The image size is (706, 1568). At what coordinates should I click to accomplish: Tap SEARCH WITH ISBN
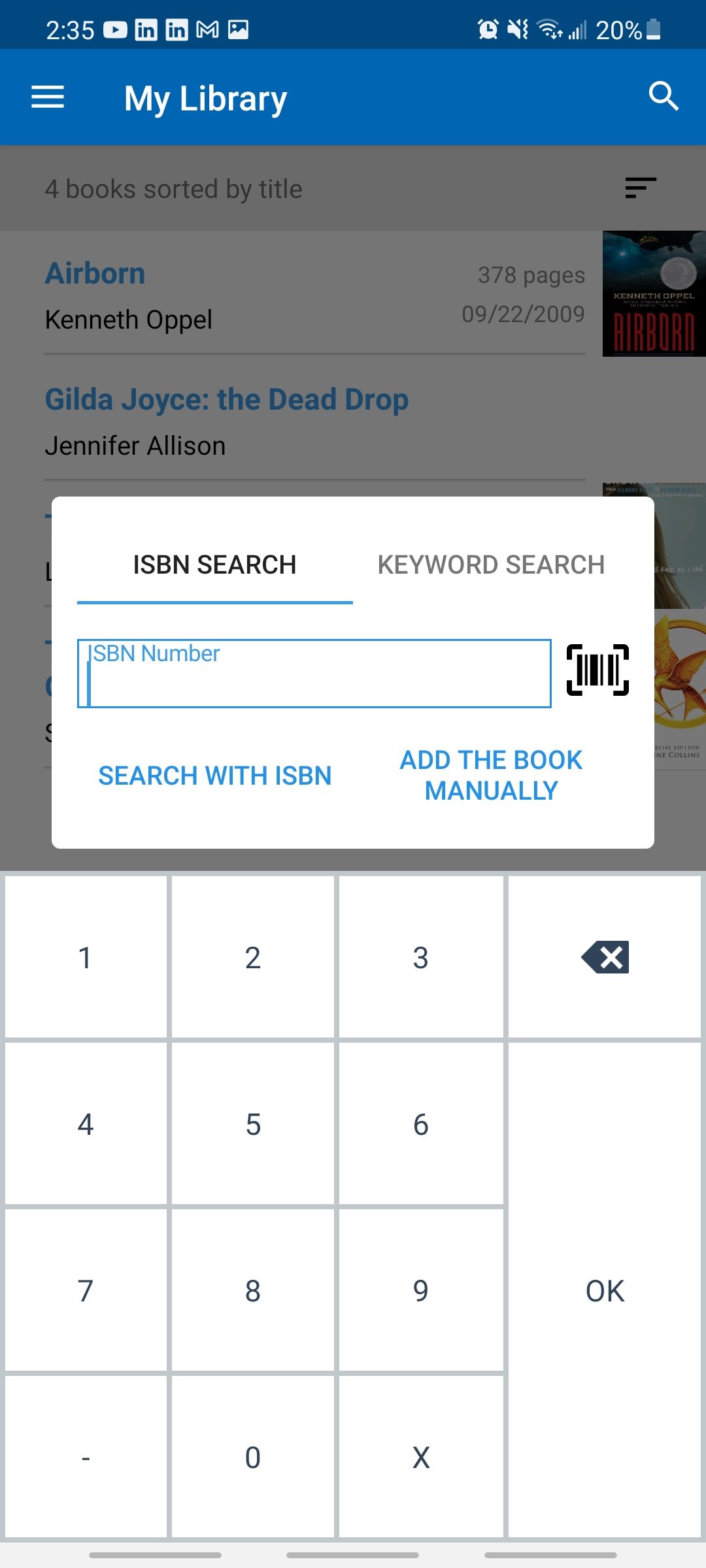tap(216, 775)
